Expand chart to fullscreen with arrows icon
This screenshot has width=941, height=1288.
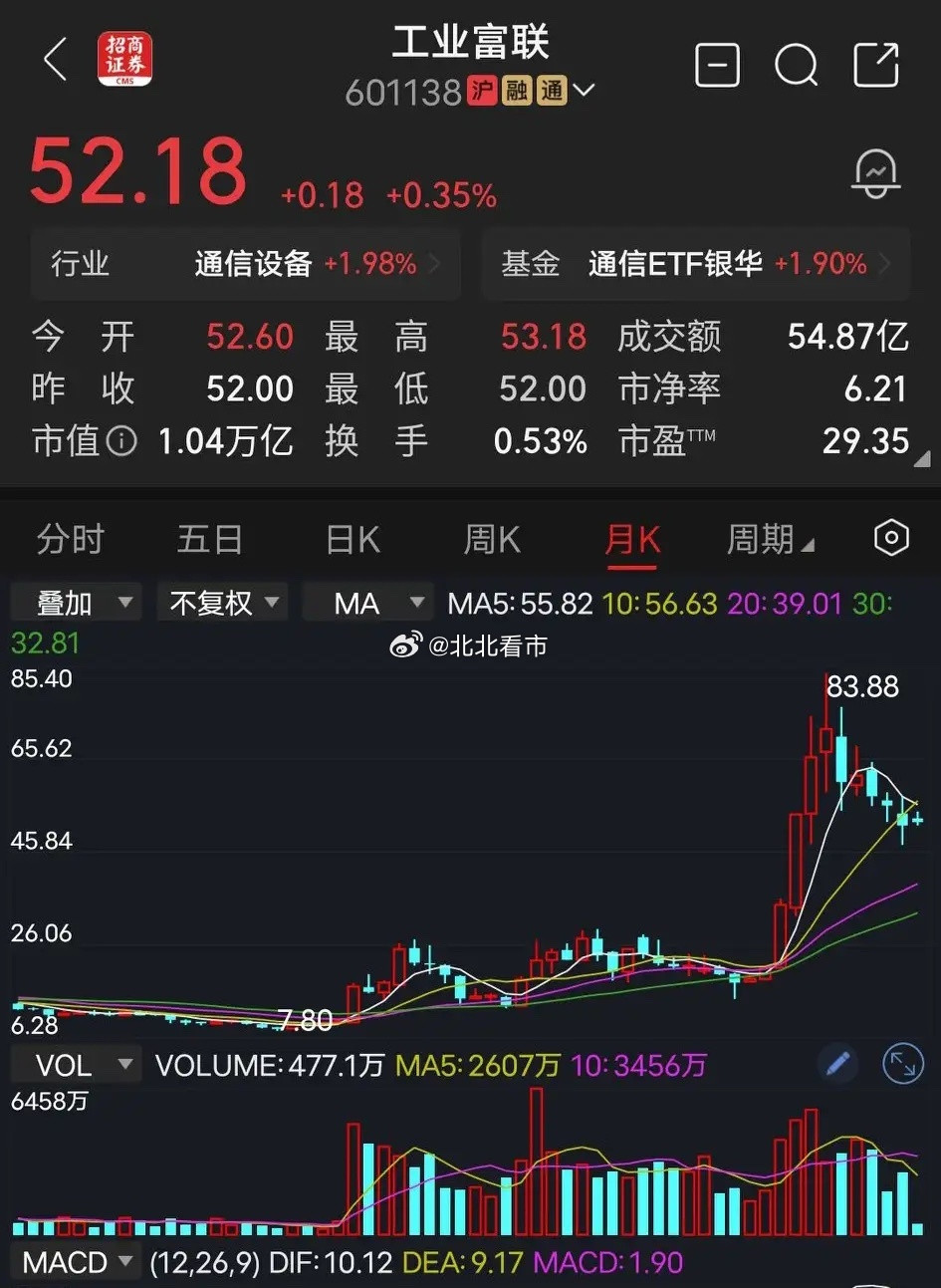click(902, 1064)
